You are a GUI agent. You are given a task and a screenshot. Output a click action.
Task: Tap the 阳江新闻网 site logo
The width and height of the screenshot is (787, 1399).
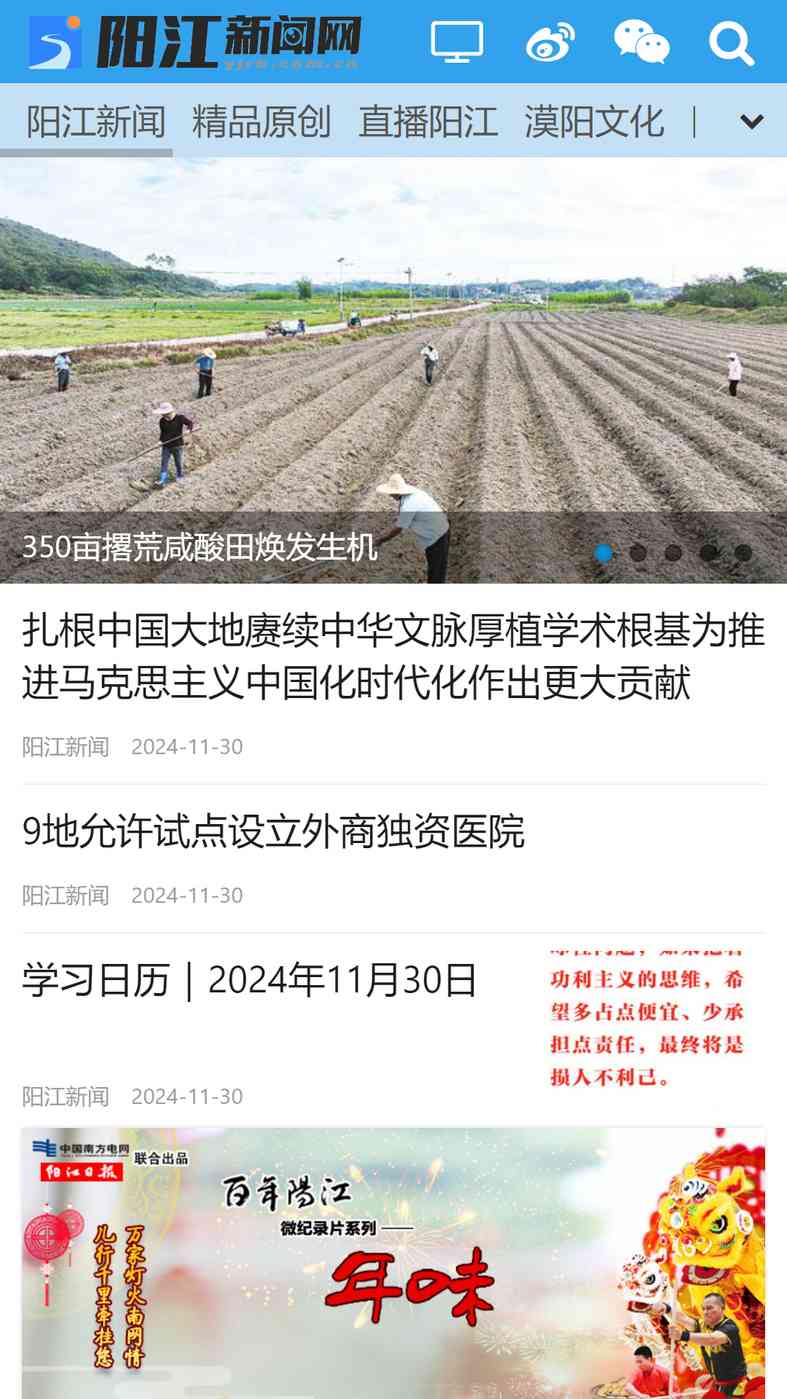click(x=195, y=42)
